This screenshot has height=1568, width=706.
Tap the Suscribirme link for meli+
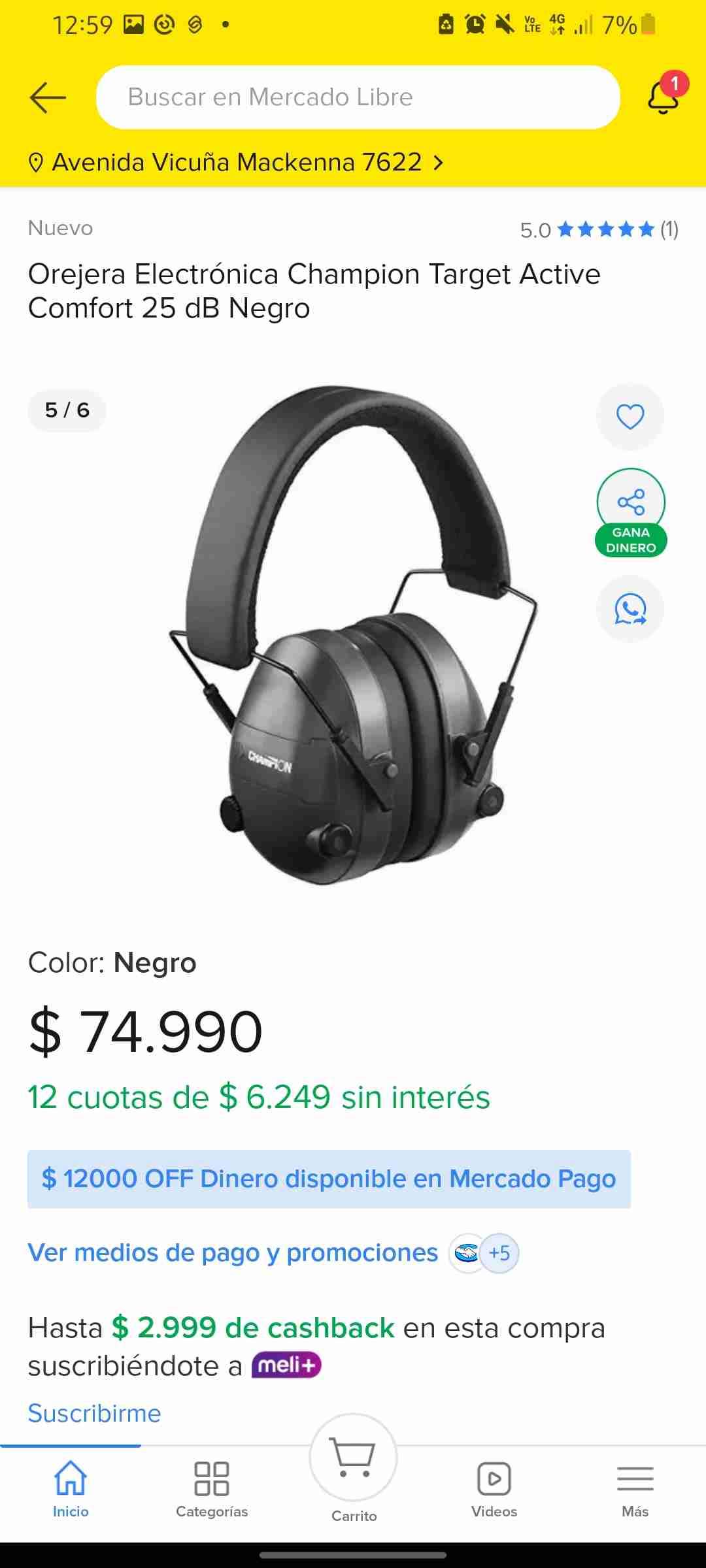click(94, 1413)
